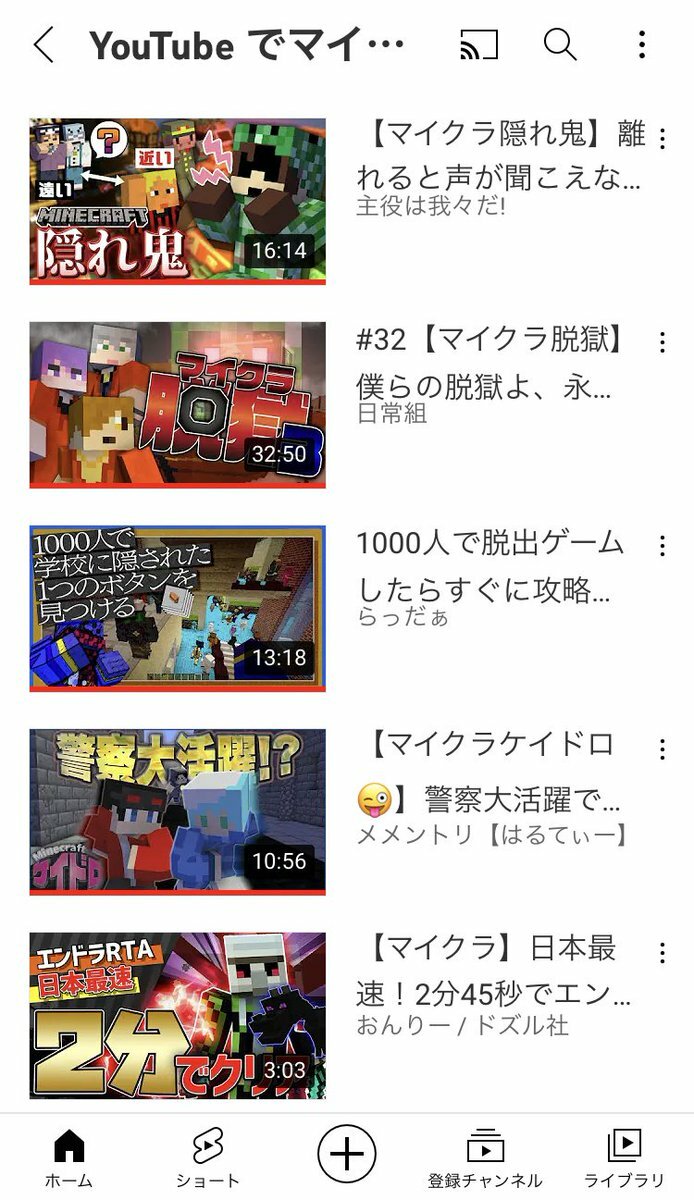This screenshot has width=694, height=1200.
Task: Switch to the ショート tab
Action: 207,1156
